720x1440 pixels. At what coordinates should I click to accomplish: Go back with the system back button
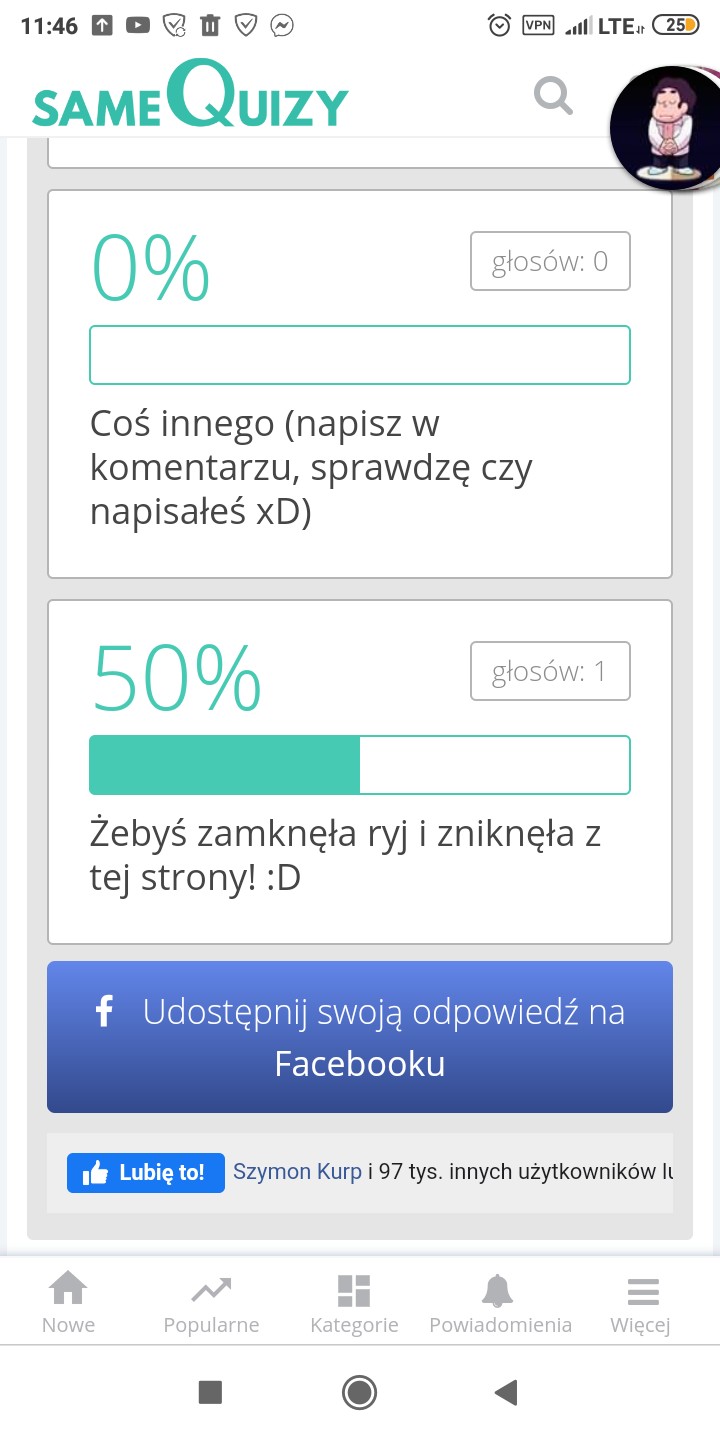click(506, 1392)
